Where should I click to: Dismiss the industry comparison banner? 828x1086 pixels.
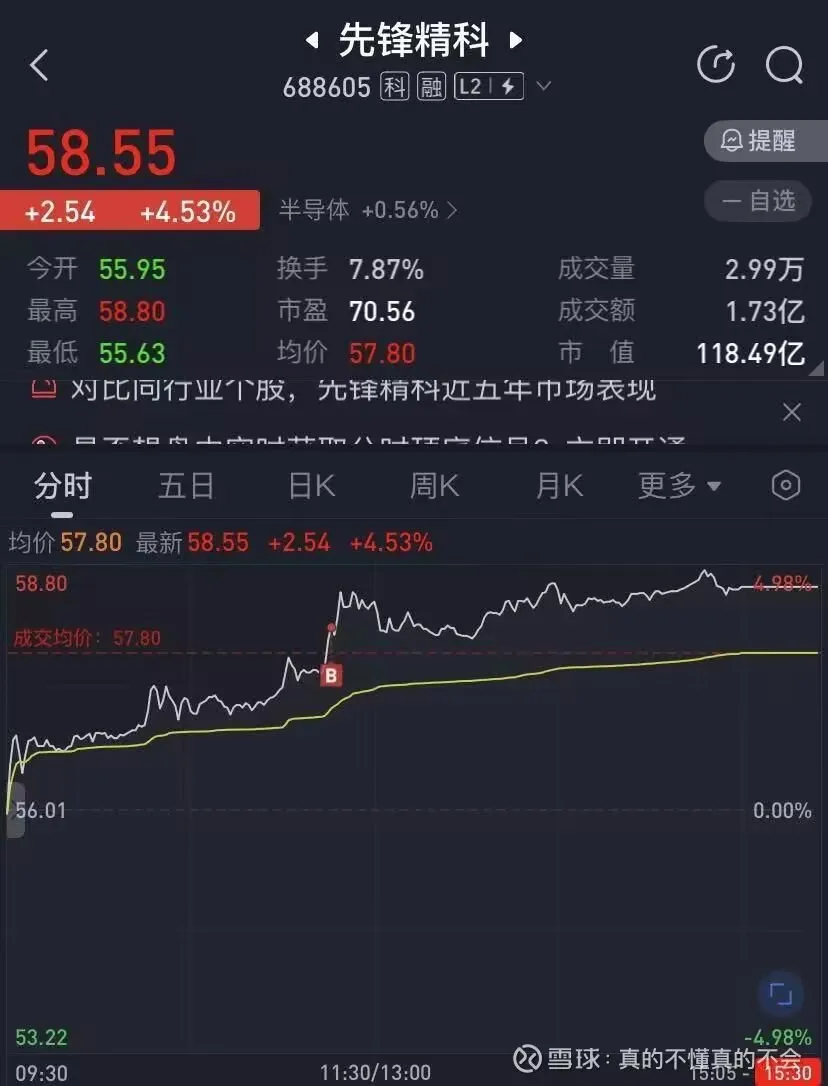click(792, 411)
